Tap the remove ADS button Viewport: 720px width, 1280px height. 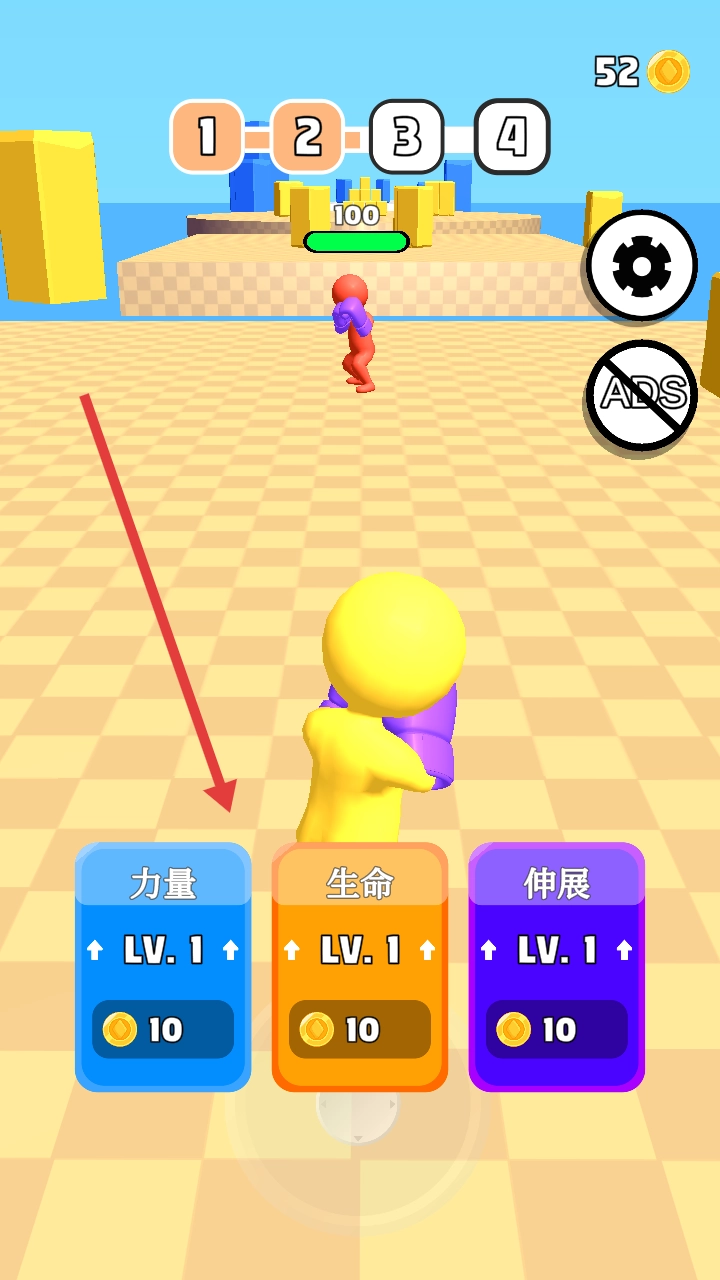tap(641, 395)
